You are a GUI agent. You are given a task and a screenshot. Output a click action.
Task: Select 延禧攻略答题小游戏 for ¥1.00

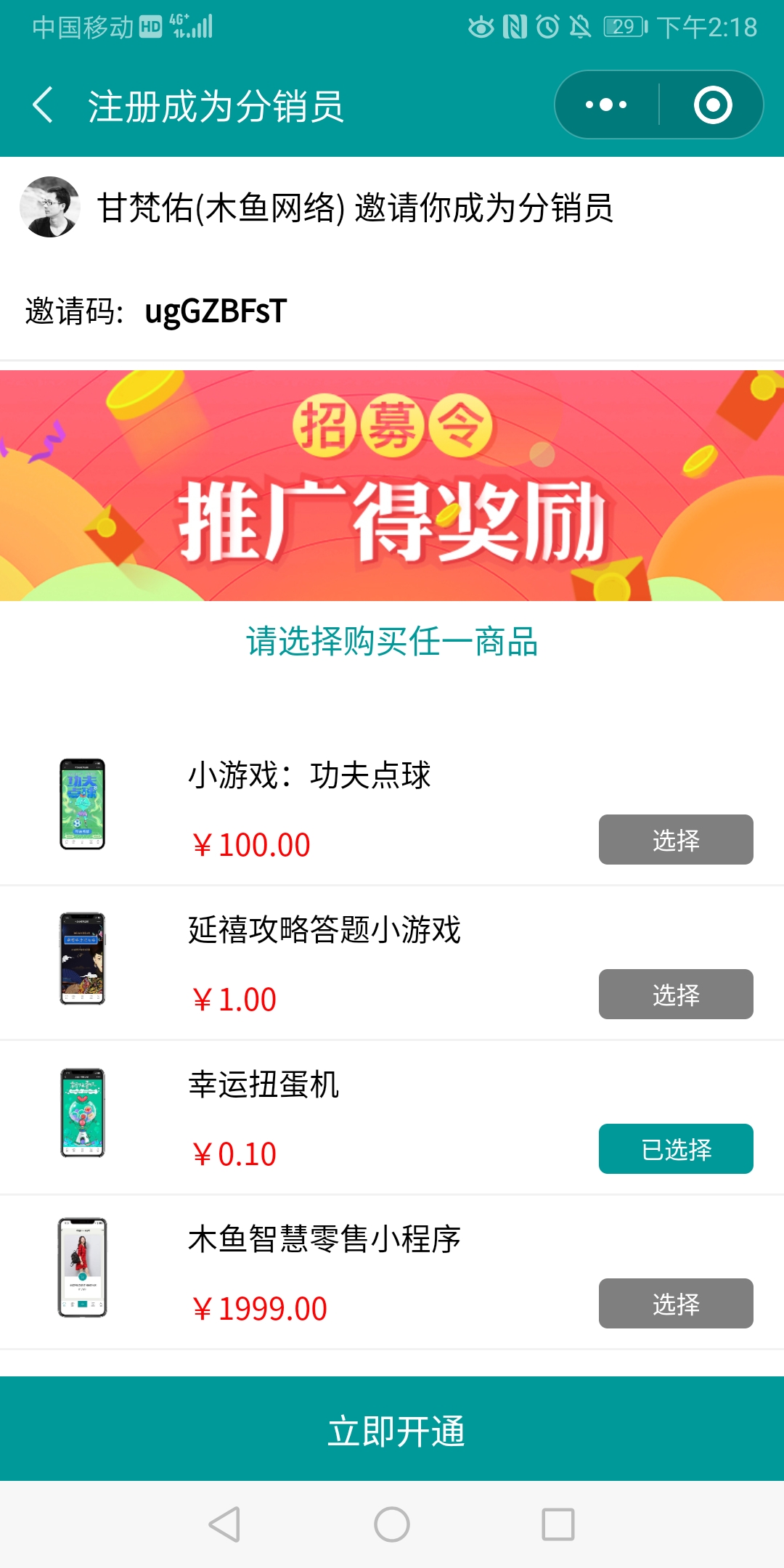coord(675,995)
